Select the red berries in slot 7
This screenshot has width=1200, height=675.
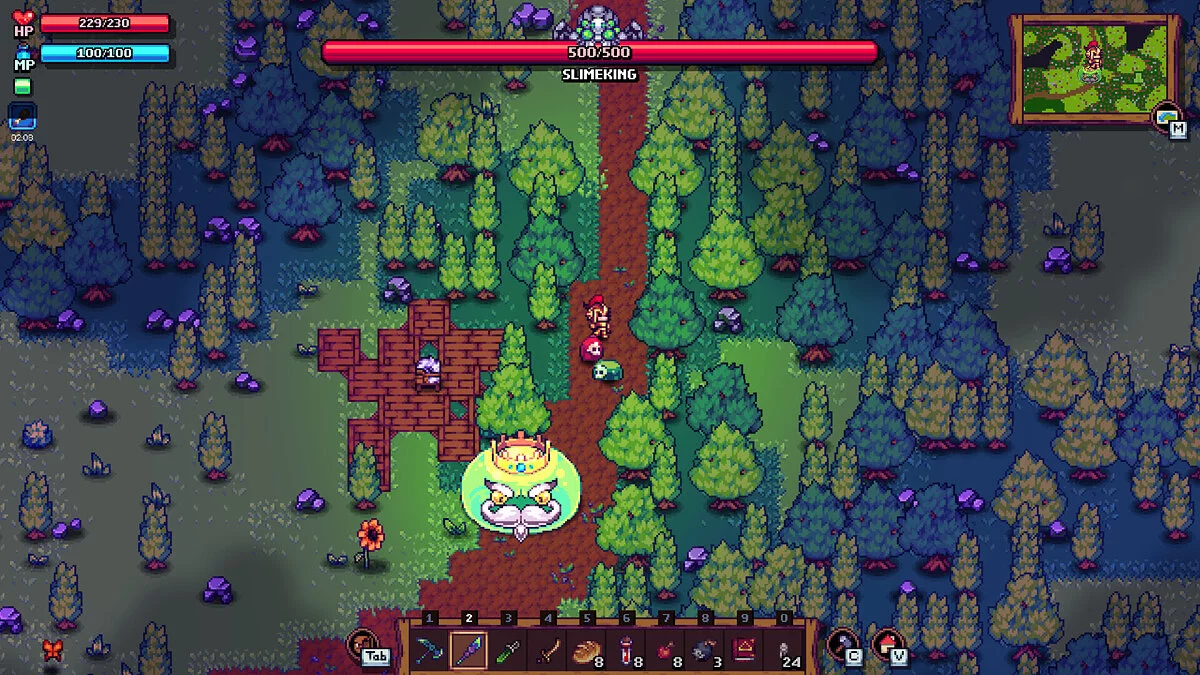[x=664, y=651]
